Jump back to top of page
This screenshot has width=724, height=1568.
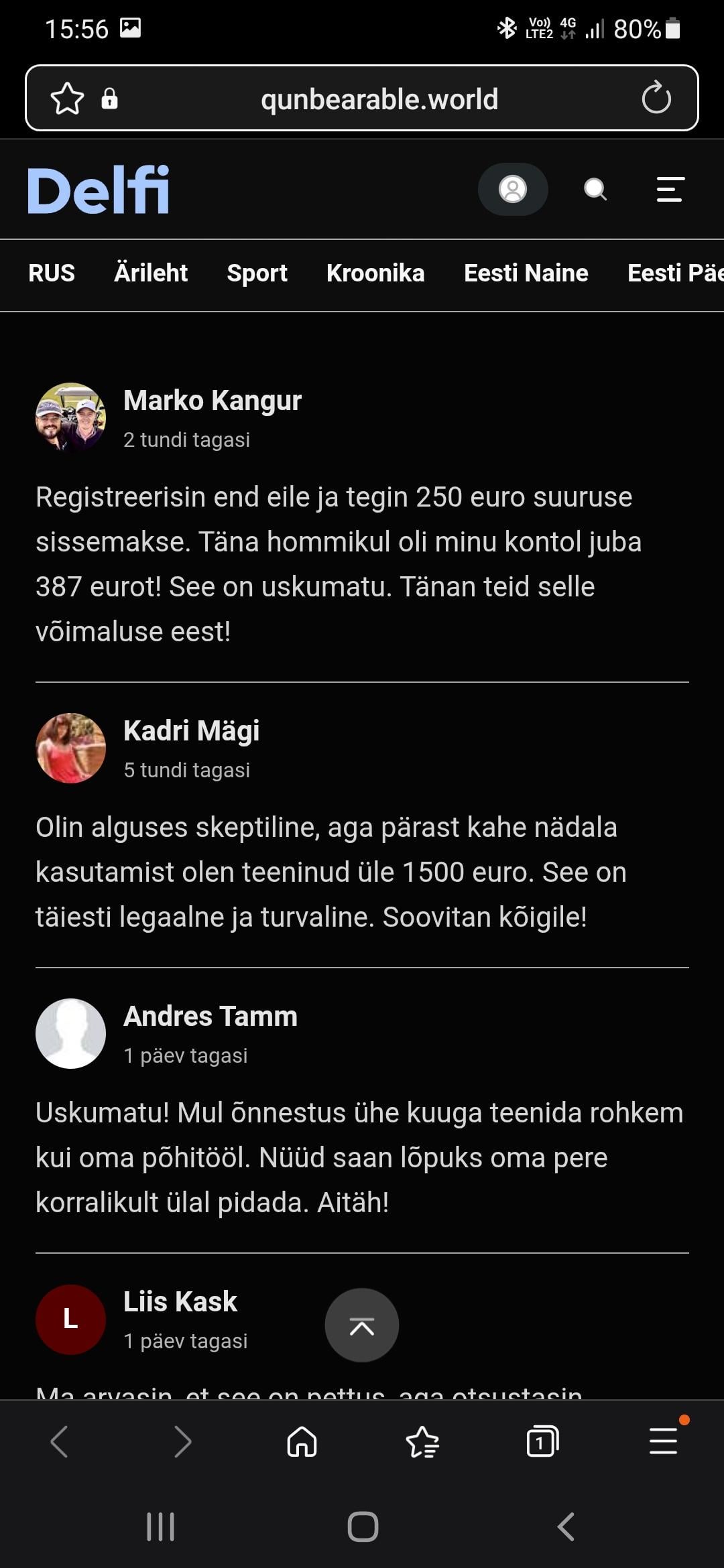pyautogui.click(x=362, y=1325)
